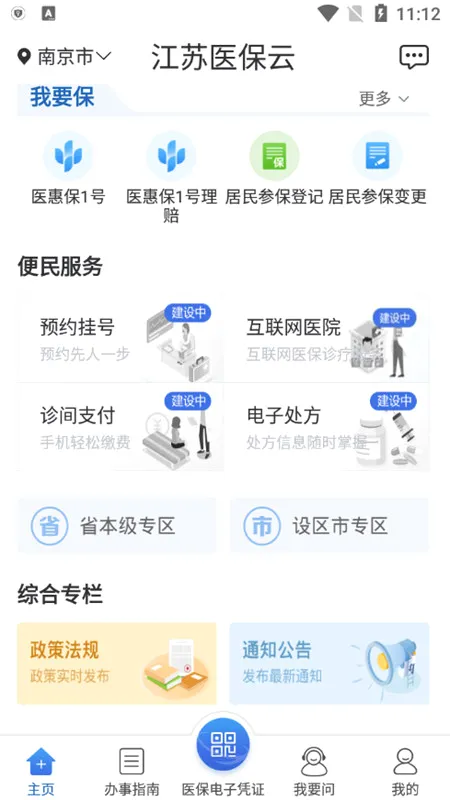Open 居民参保变更
This screenshot has width=450, height=800.
pos(378,169)
